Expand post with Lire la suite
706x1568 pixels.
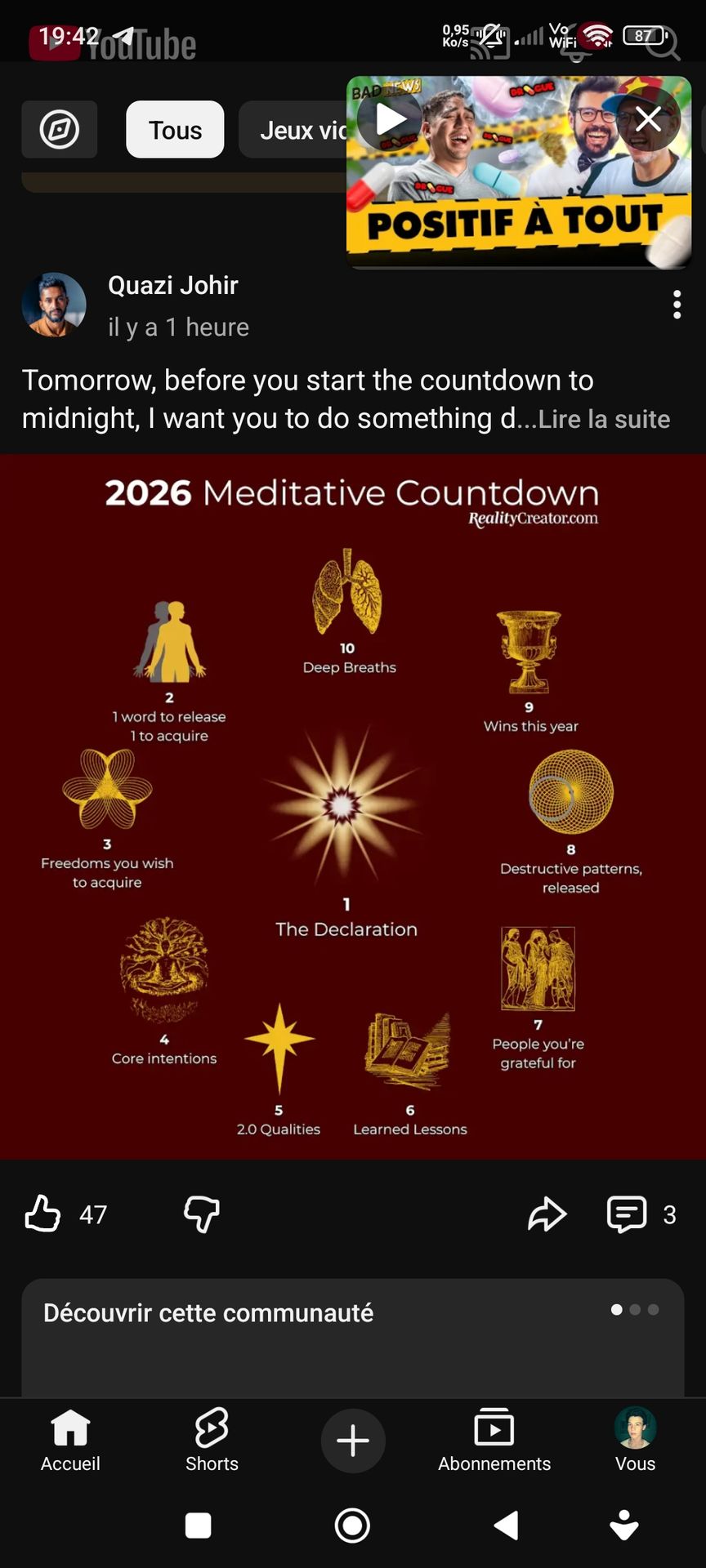tap(604, 419)
